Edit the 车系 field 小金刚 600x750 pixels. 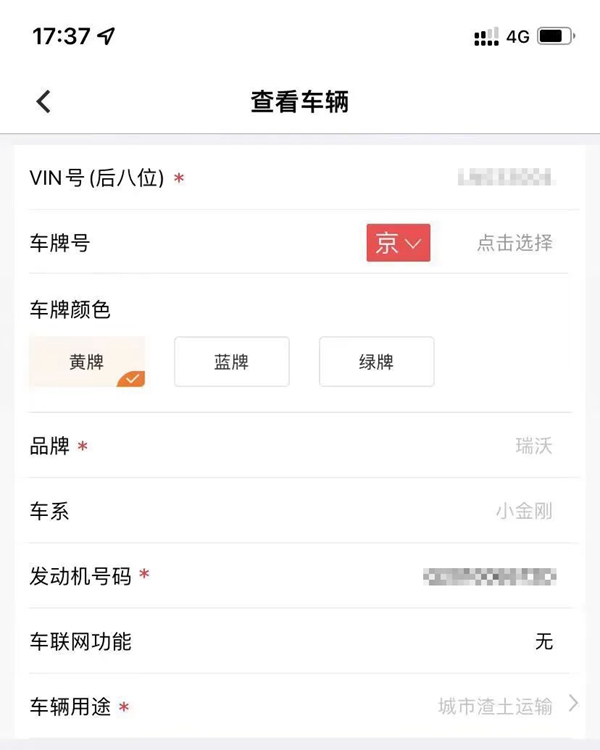[523, 511]
